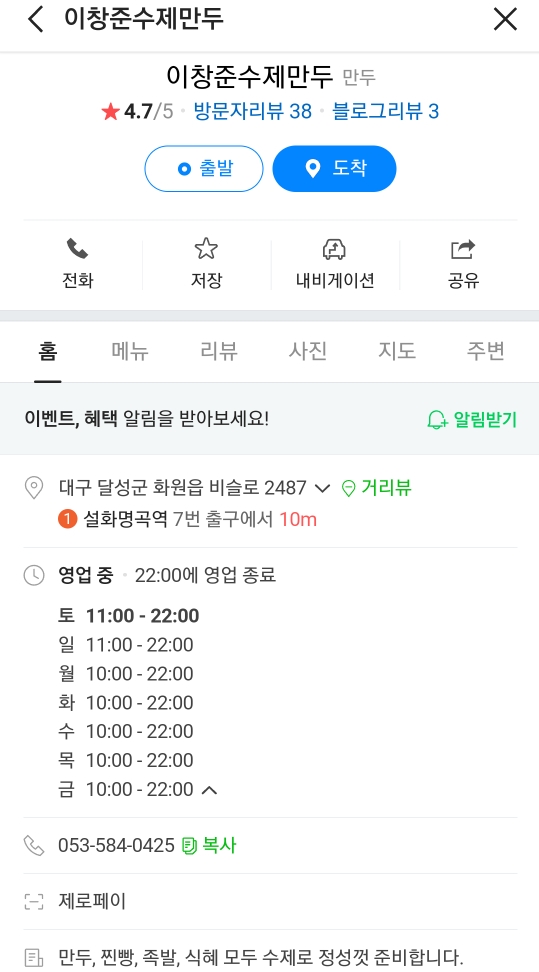
Task: Set as 도착 destination
Action: tap(334, 169)
